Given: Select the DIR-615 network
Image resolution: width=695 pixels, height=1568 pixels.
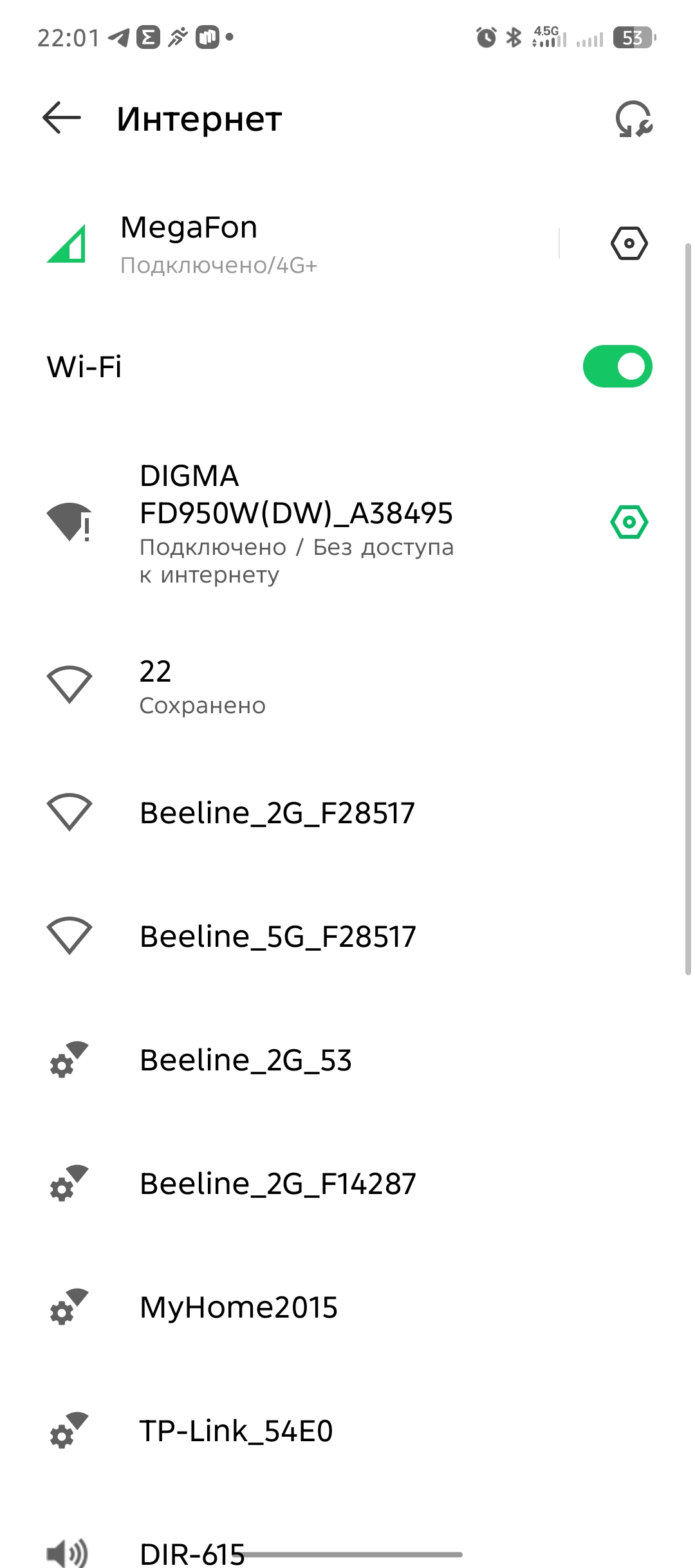Looking at the screenshot, I should coord(192,1553).
